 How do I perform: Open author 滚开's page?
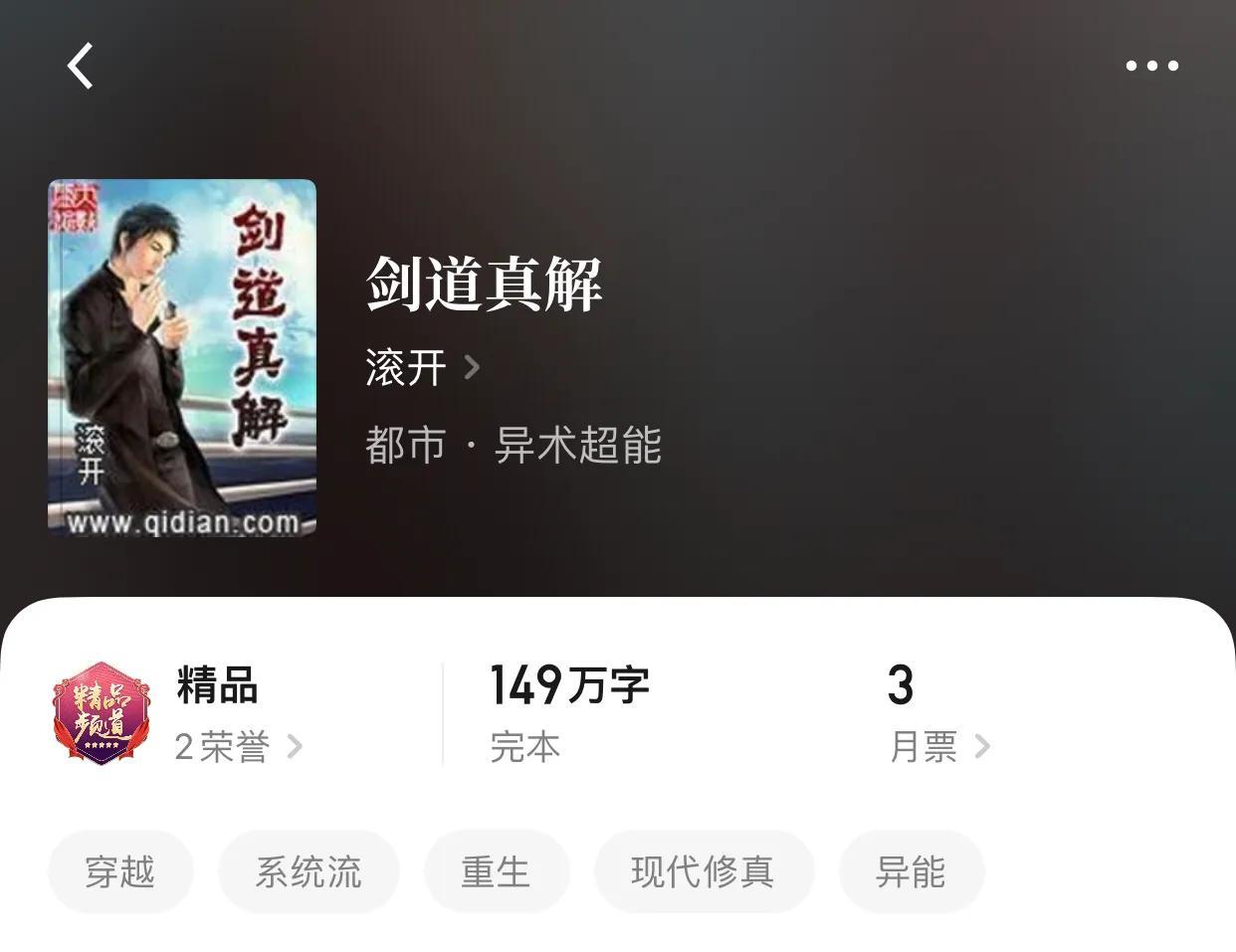coord(422,368)
